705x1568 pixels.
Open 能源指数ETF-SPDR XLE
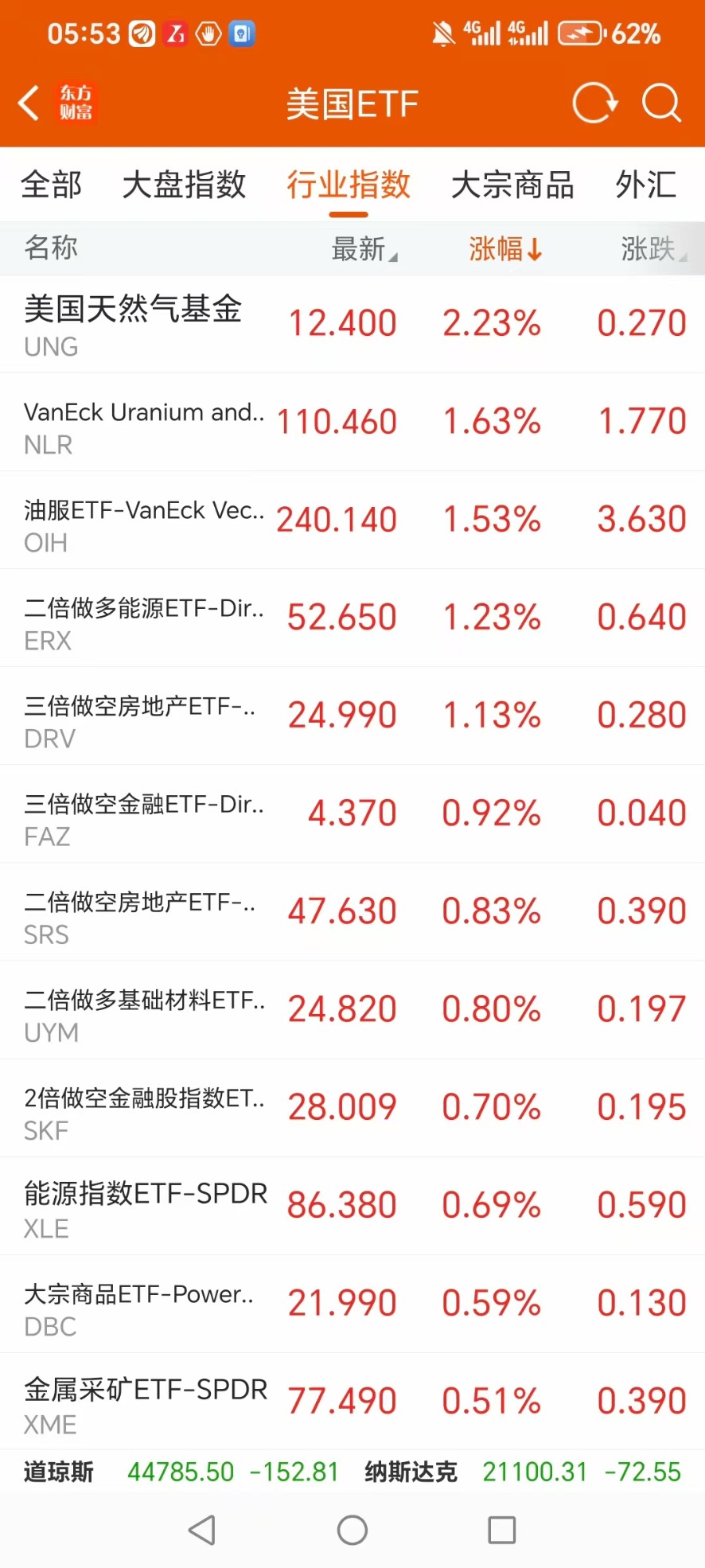352,1206
